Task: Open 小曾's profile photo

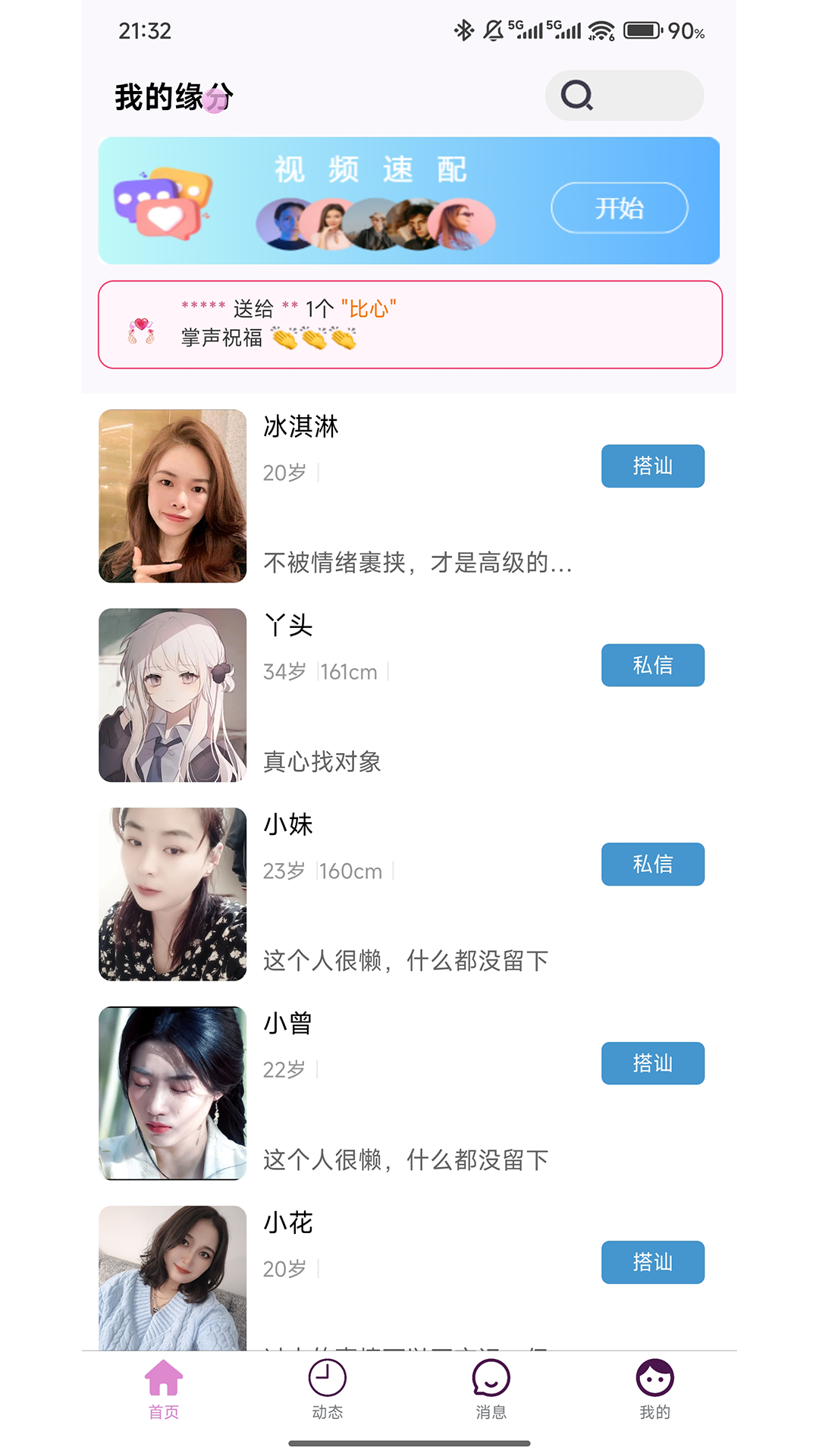Action: (173, 1093)
